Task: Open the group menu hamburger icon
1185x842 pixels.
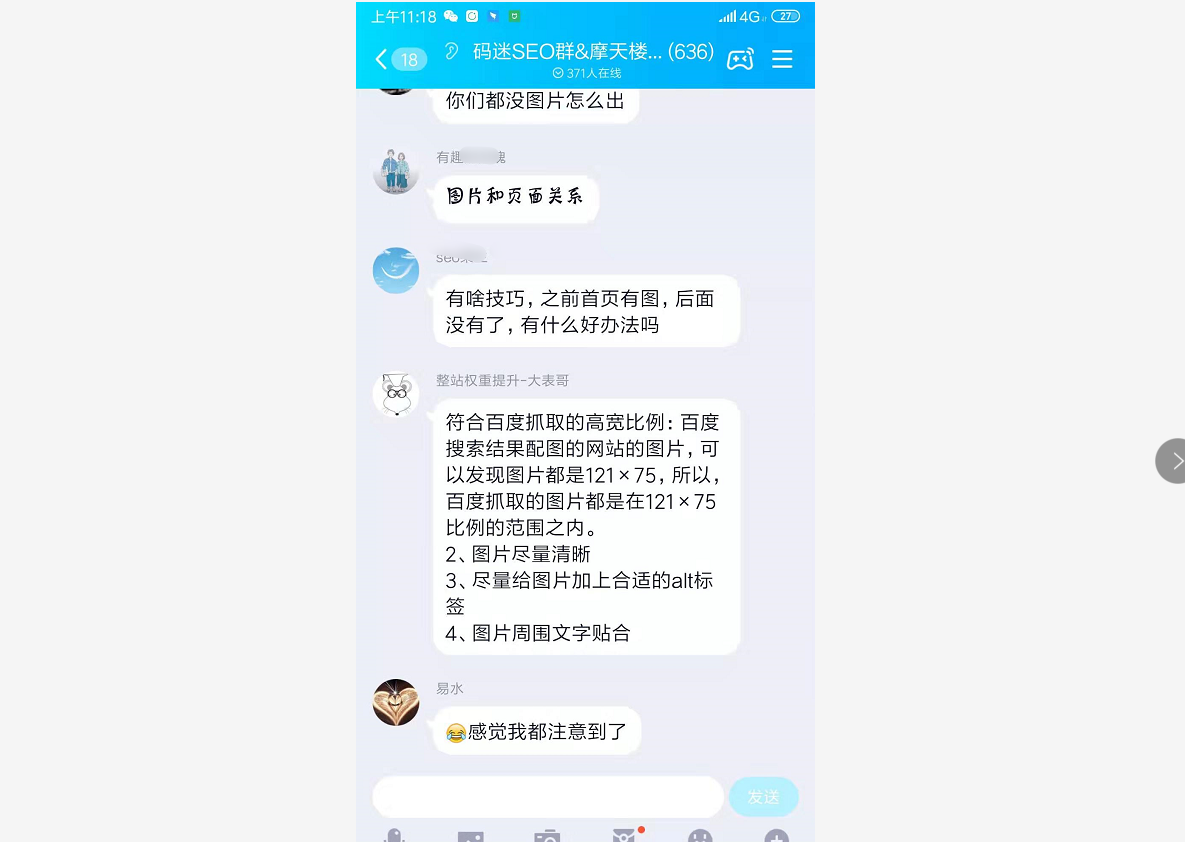Action: tap(782, 59)
